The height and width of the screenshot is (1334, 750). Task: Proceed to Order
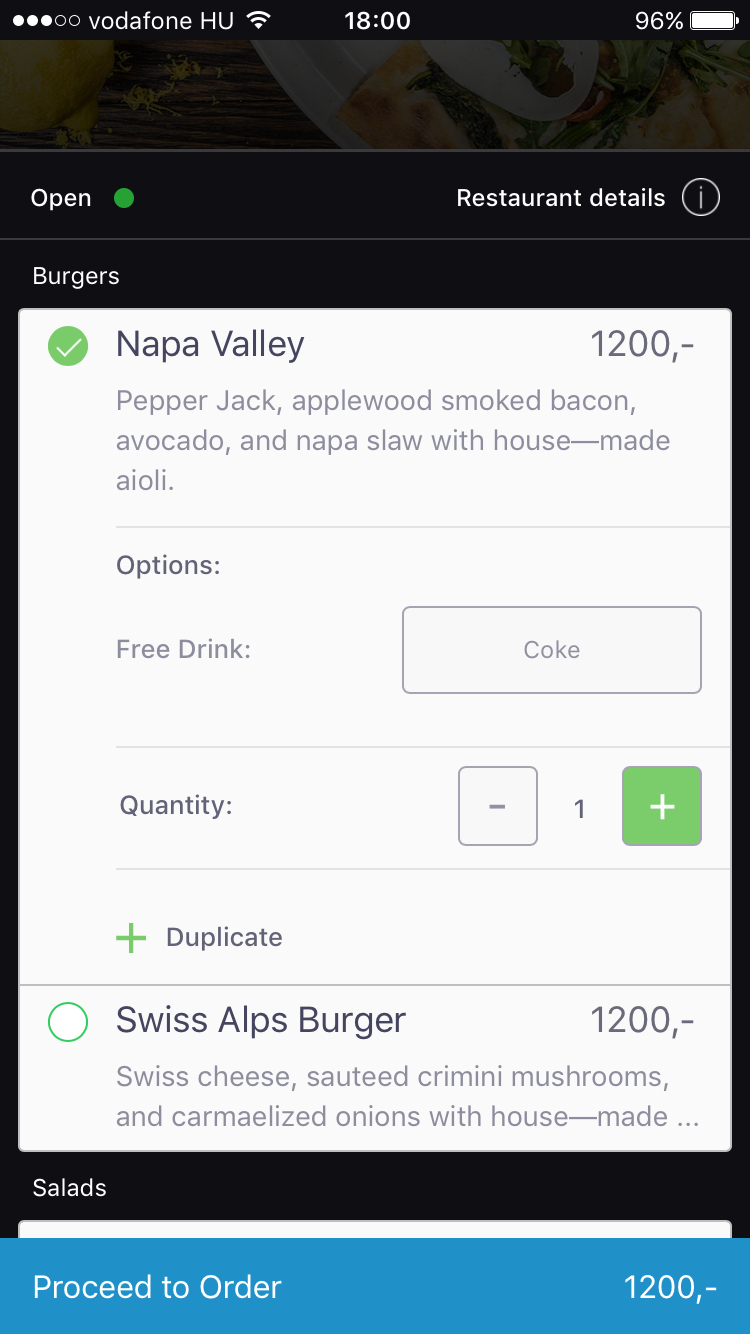375,1286
